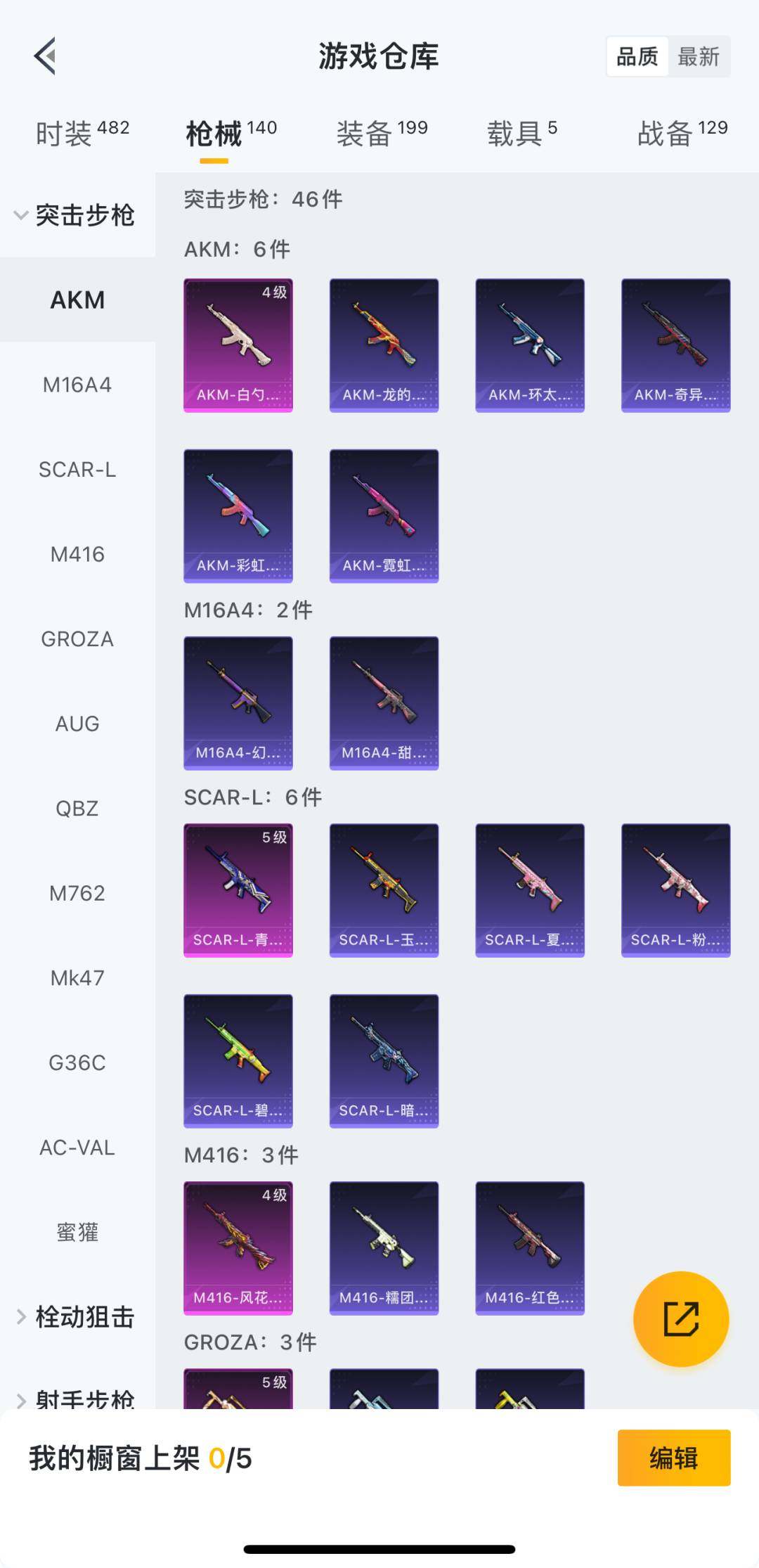View the AKM-彩虹 skin
The height and width of the screenshot is (1568, 759).
(x=238, y=515)
